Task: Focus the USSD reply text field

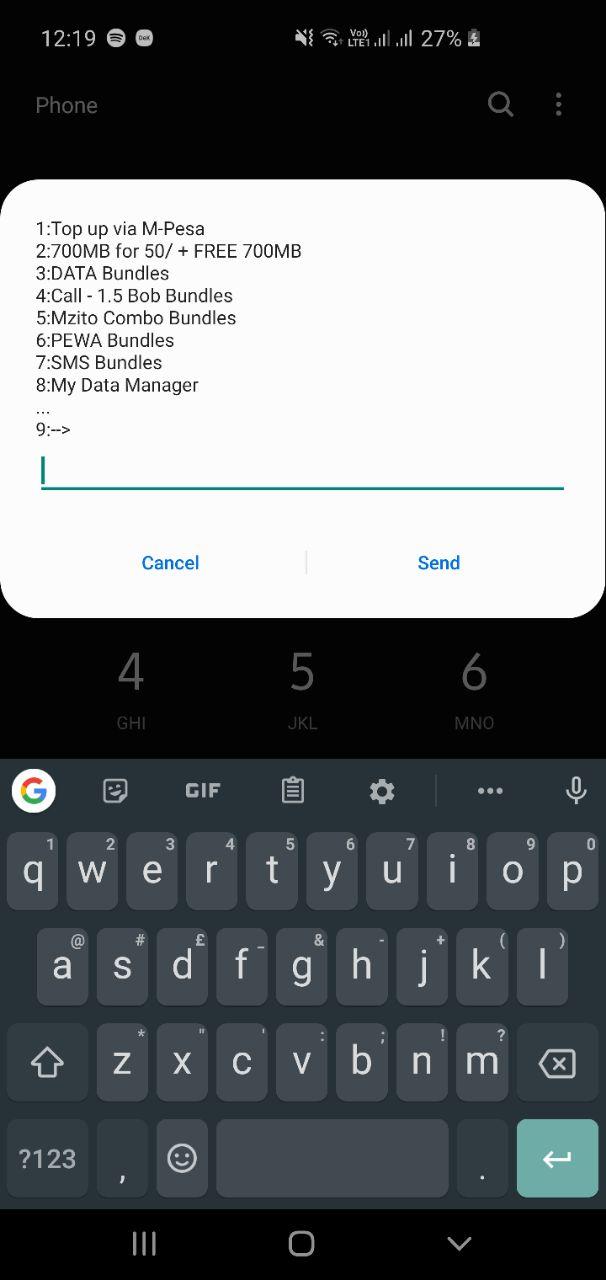Action: click(302, 470)
